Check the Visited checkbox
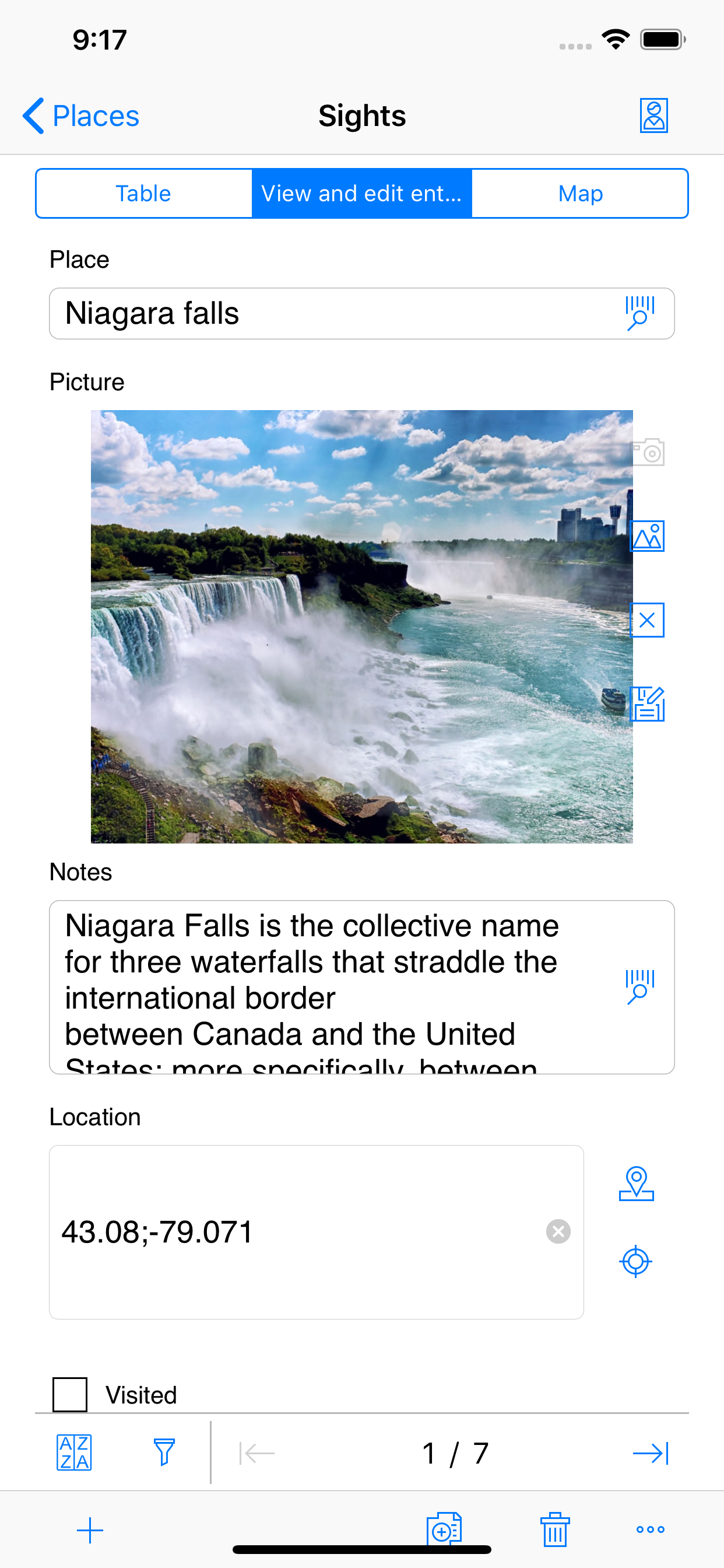Screen dimensions: 724x1568 coord(69,1395)
